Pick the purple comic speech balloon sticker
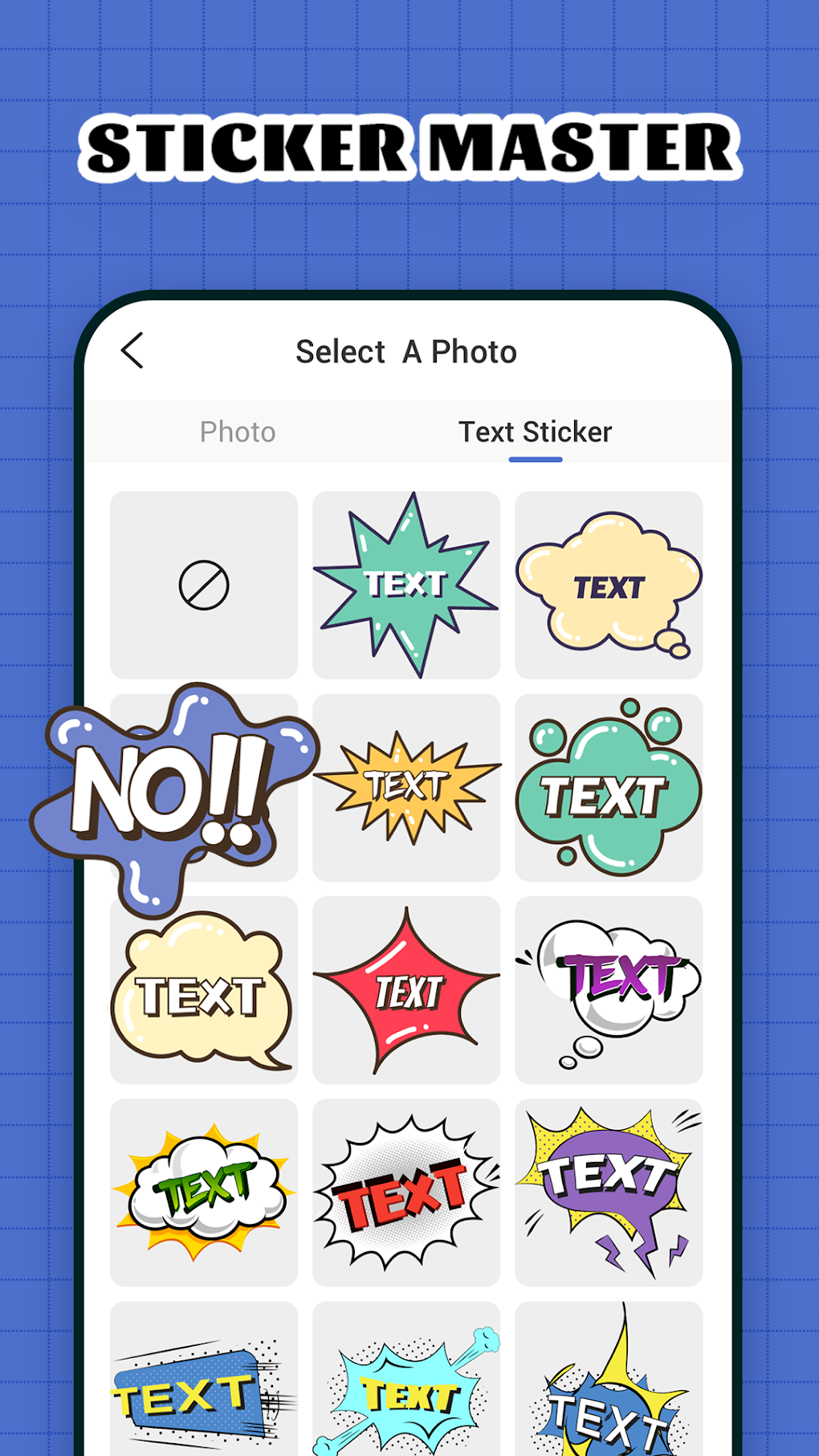This screenshot has width=819, height=1456. (609, 1193)
